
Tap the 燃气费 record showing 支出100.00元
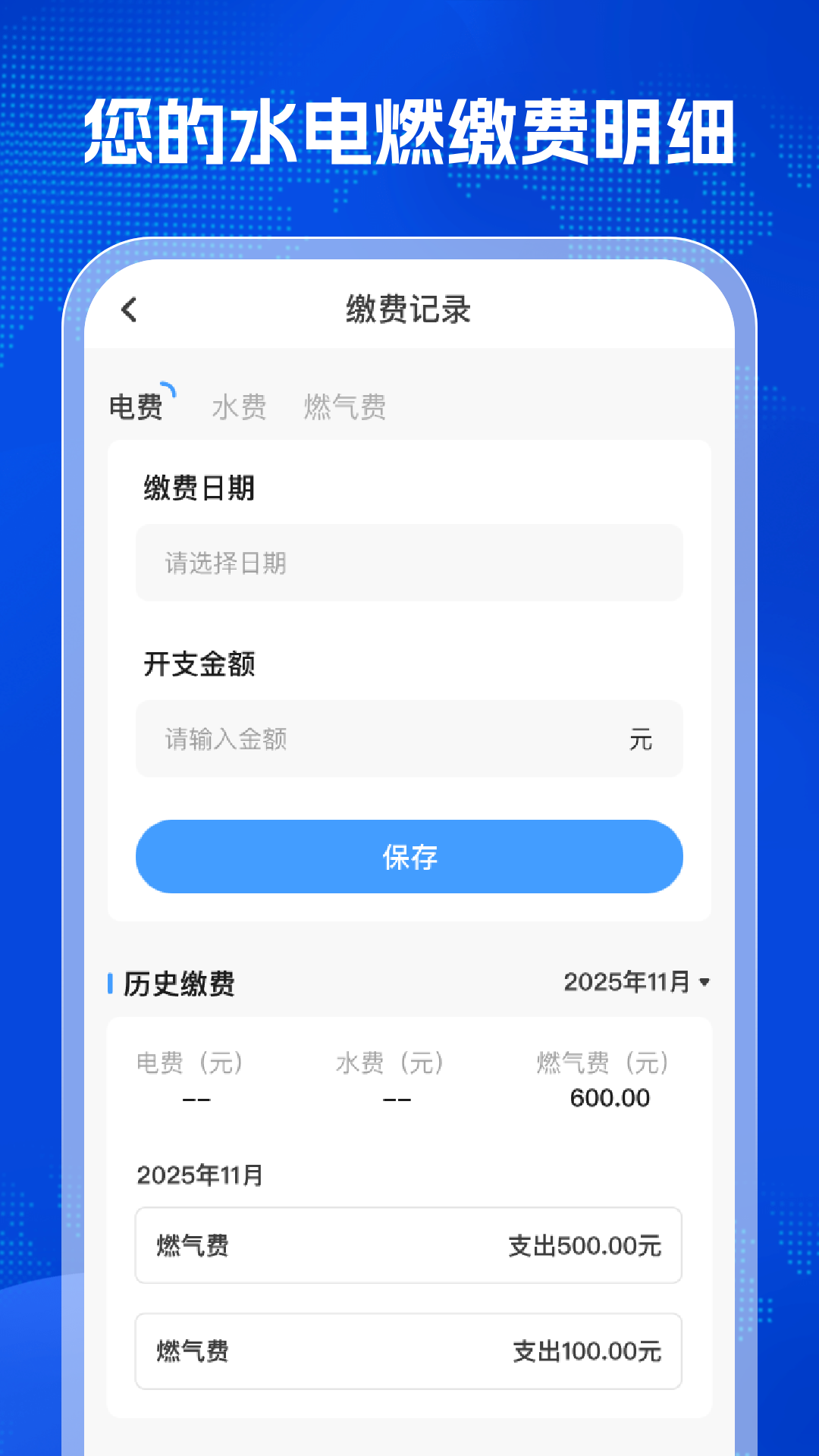[409, 1351]
